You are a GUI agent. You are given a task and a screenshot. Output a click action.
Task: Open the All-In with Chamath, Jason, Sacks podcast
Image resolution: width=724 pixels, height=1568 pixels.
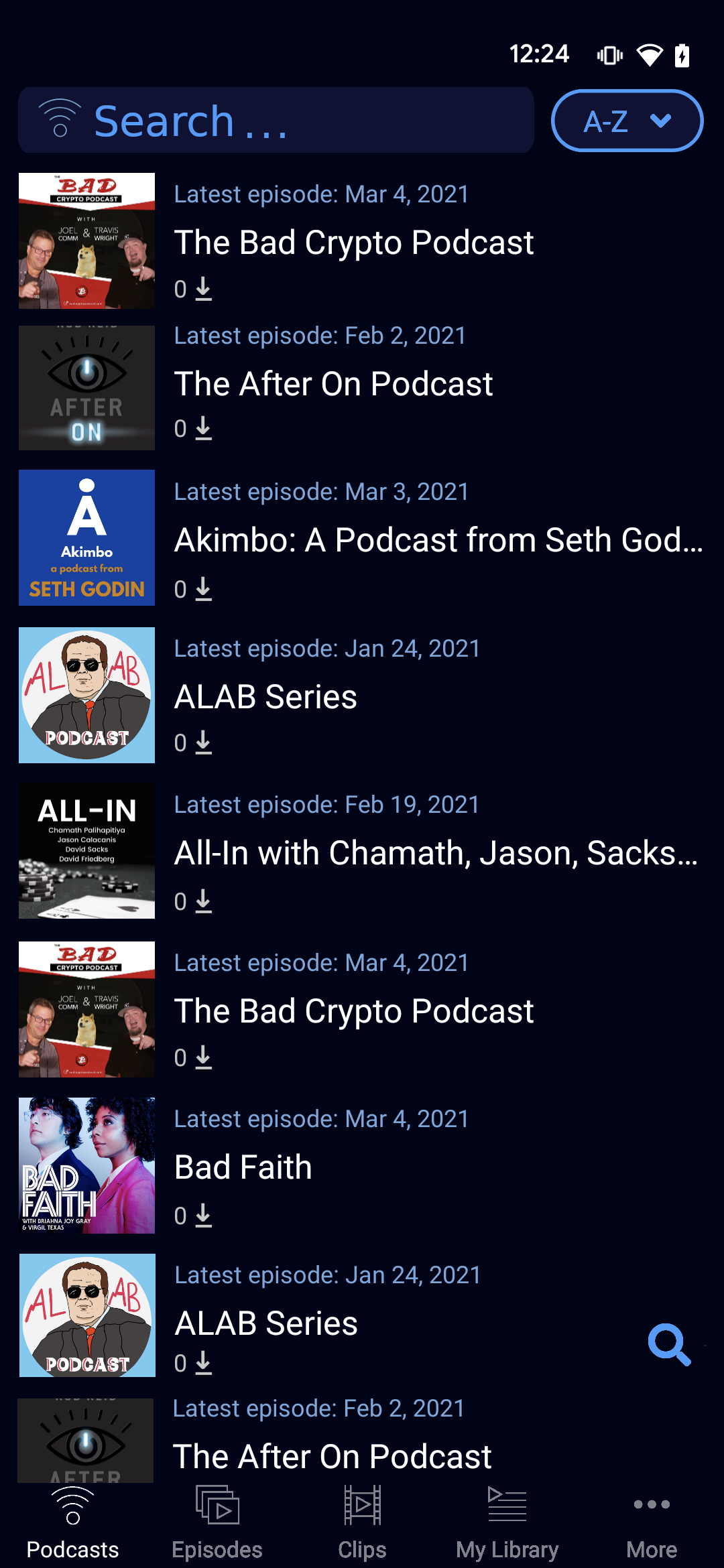pos(436,852)
